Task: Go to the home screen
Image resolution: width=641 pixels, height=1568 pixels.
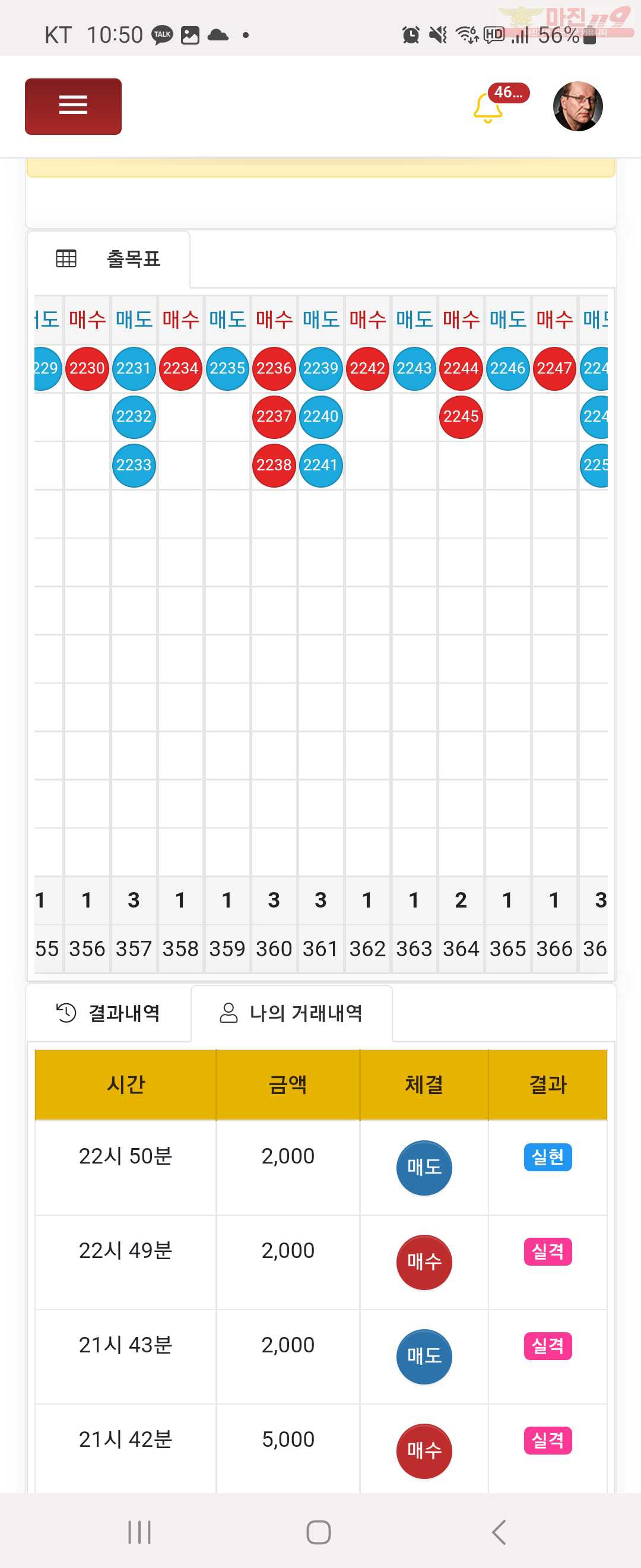Action: (x=319, y=1532)
